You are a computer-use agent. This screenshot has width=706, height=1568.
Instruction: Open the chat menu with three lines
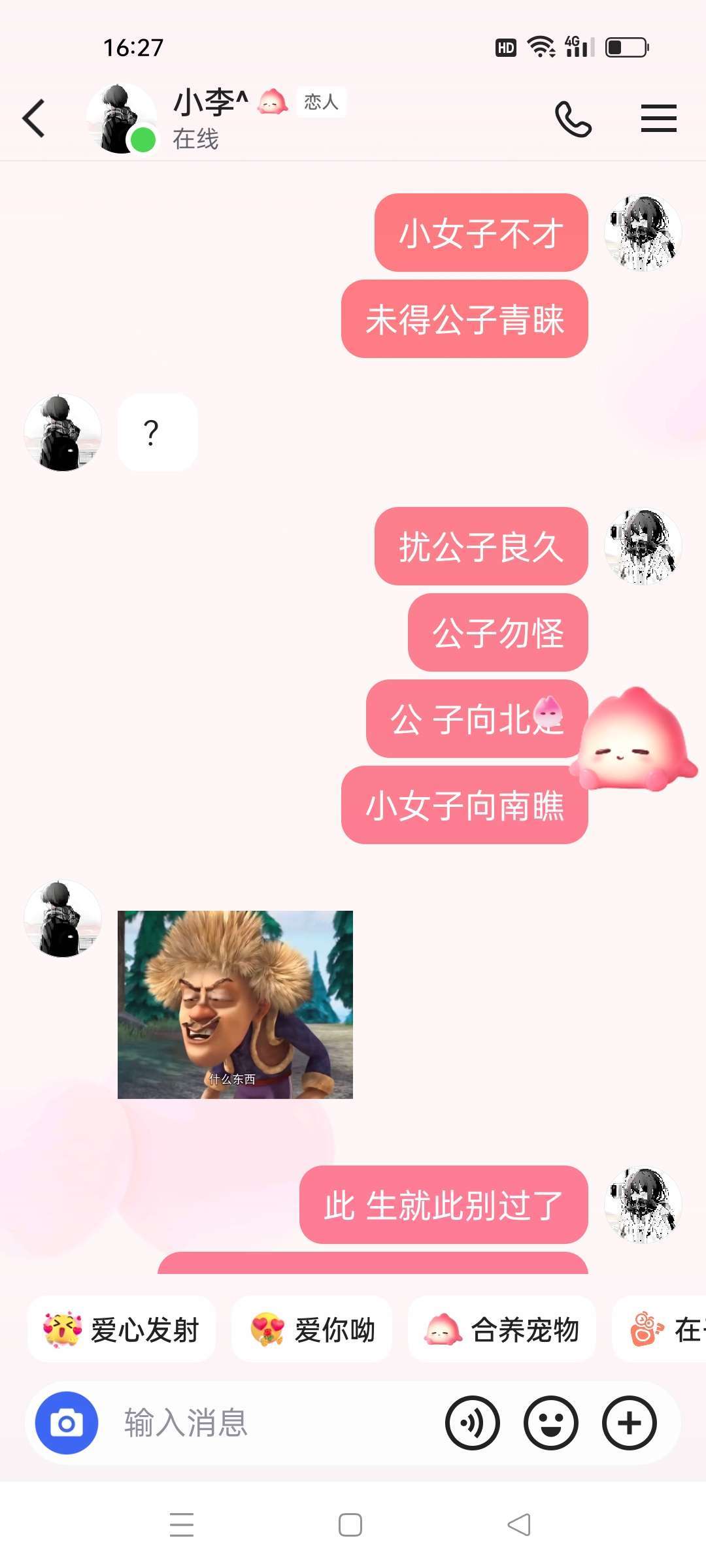(658, 118)
